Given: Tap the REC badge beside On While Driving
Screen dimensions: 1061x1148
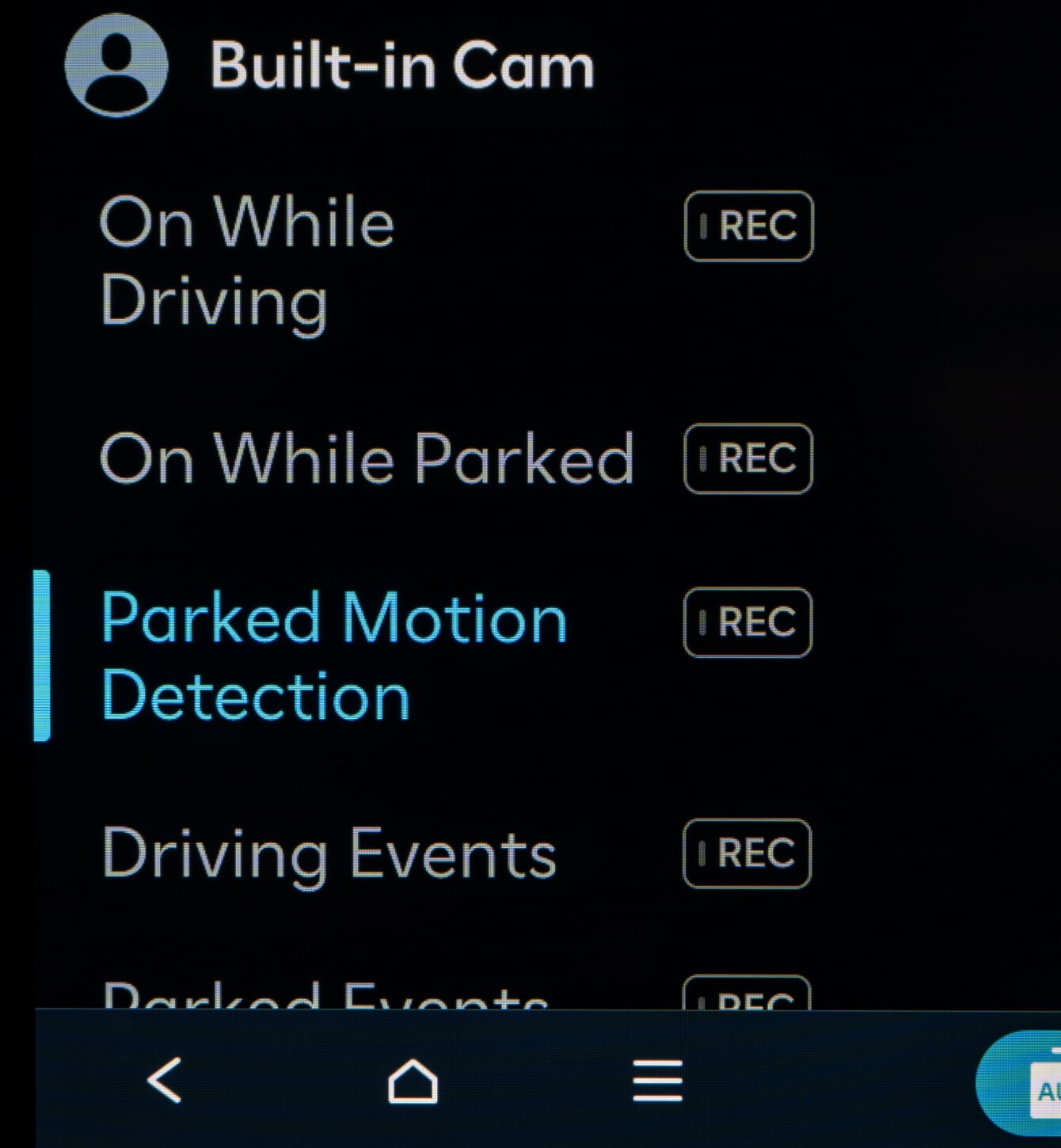Looking at the screenshot, I should [x=747, y=228].
